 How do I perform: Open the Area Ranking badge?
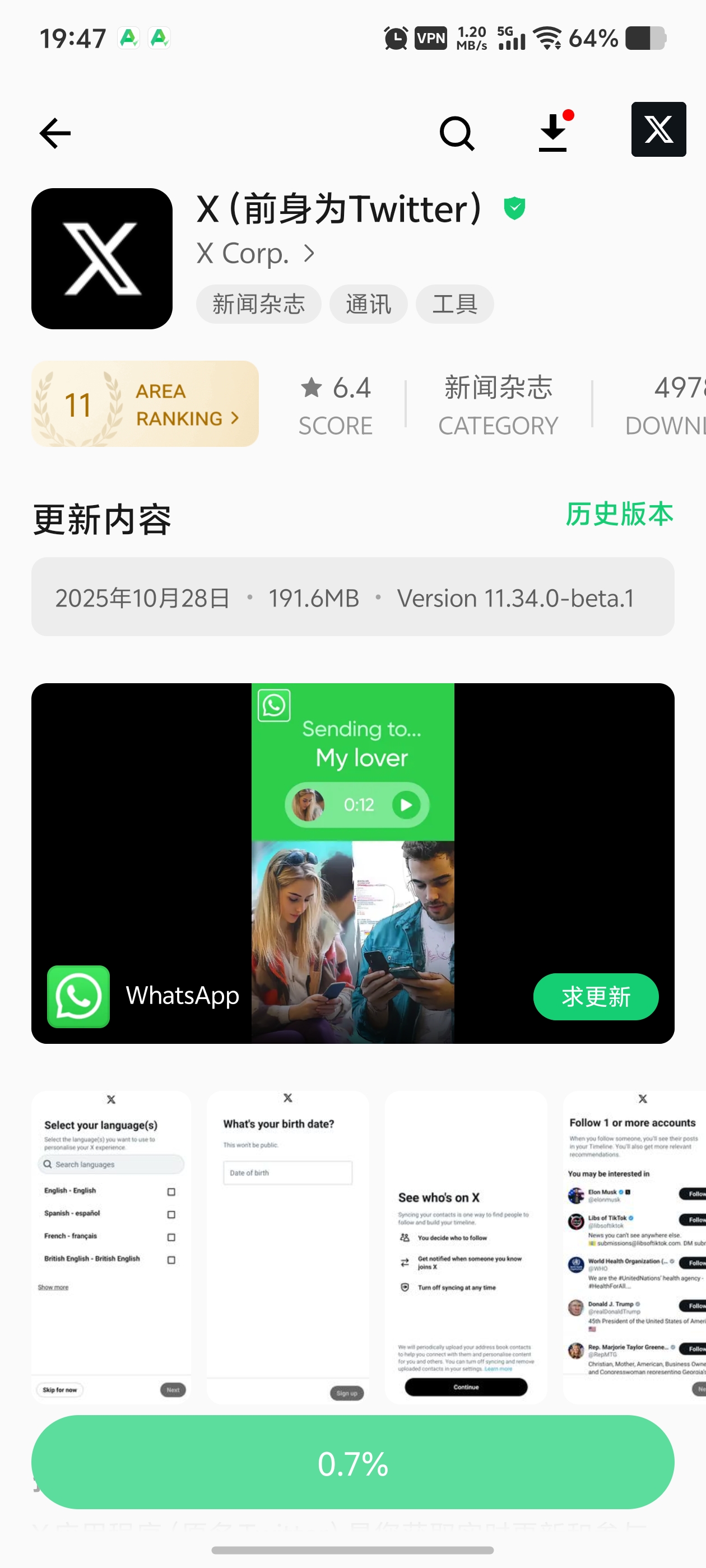click(145, 404)
